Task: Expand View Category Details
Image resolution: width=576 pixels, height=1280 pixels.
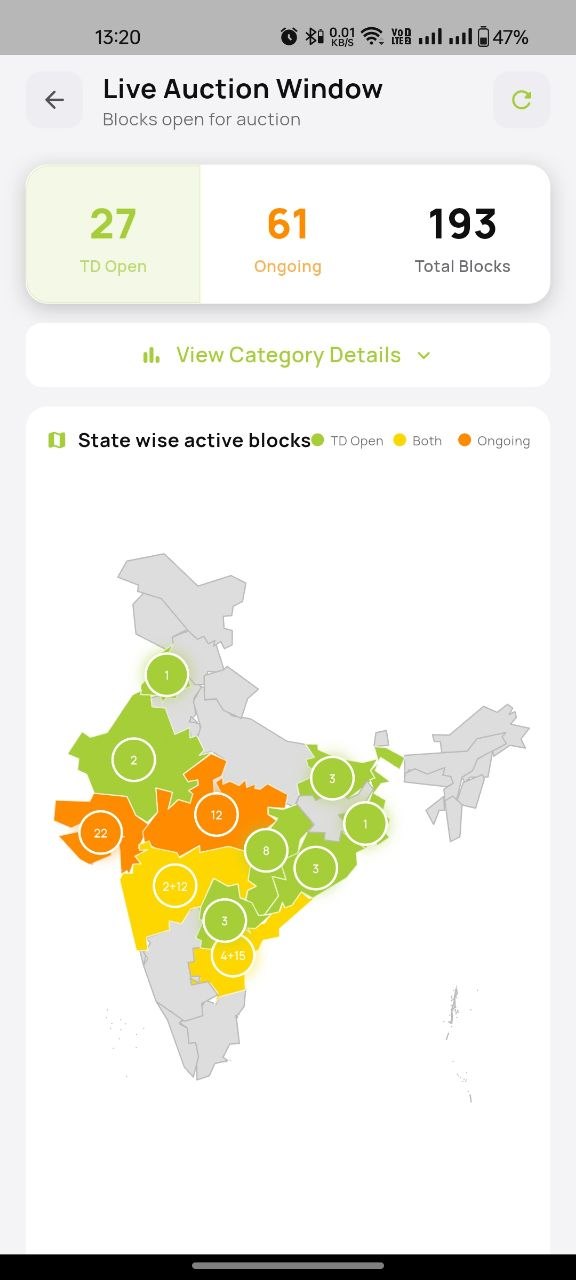Action: (288, 355)
